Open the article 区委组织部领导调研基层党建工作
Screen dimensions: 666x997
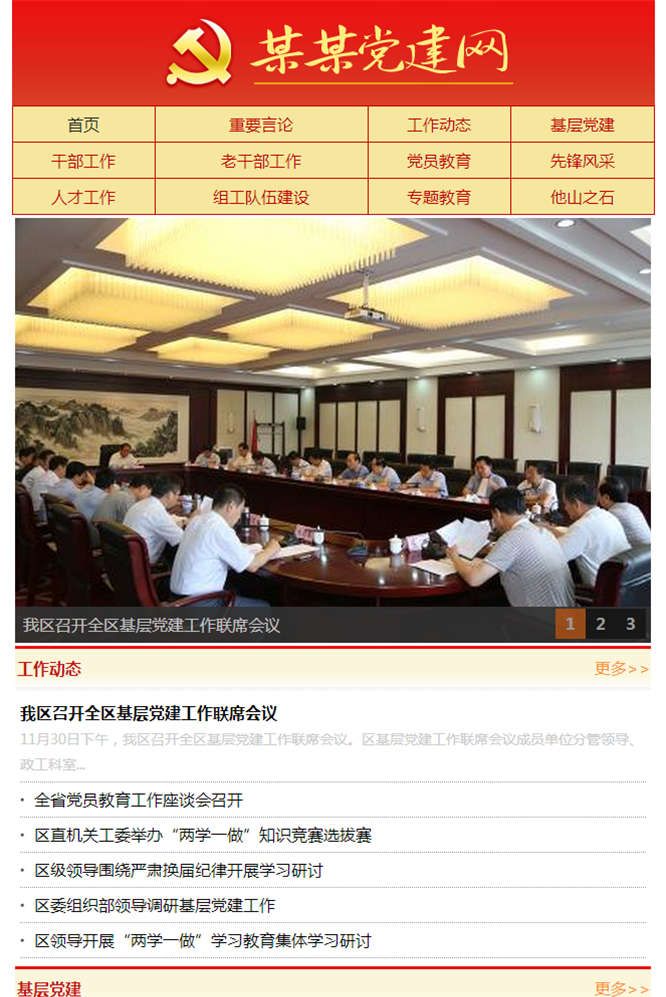(155, 905)
